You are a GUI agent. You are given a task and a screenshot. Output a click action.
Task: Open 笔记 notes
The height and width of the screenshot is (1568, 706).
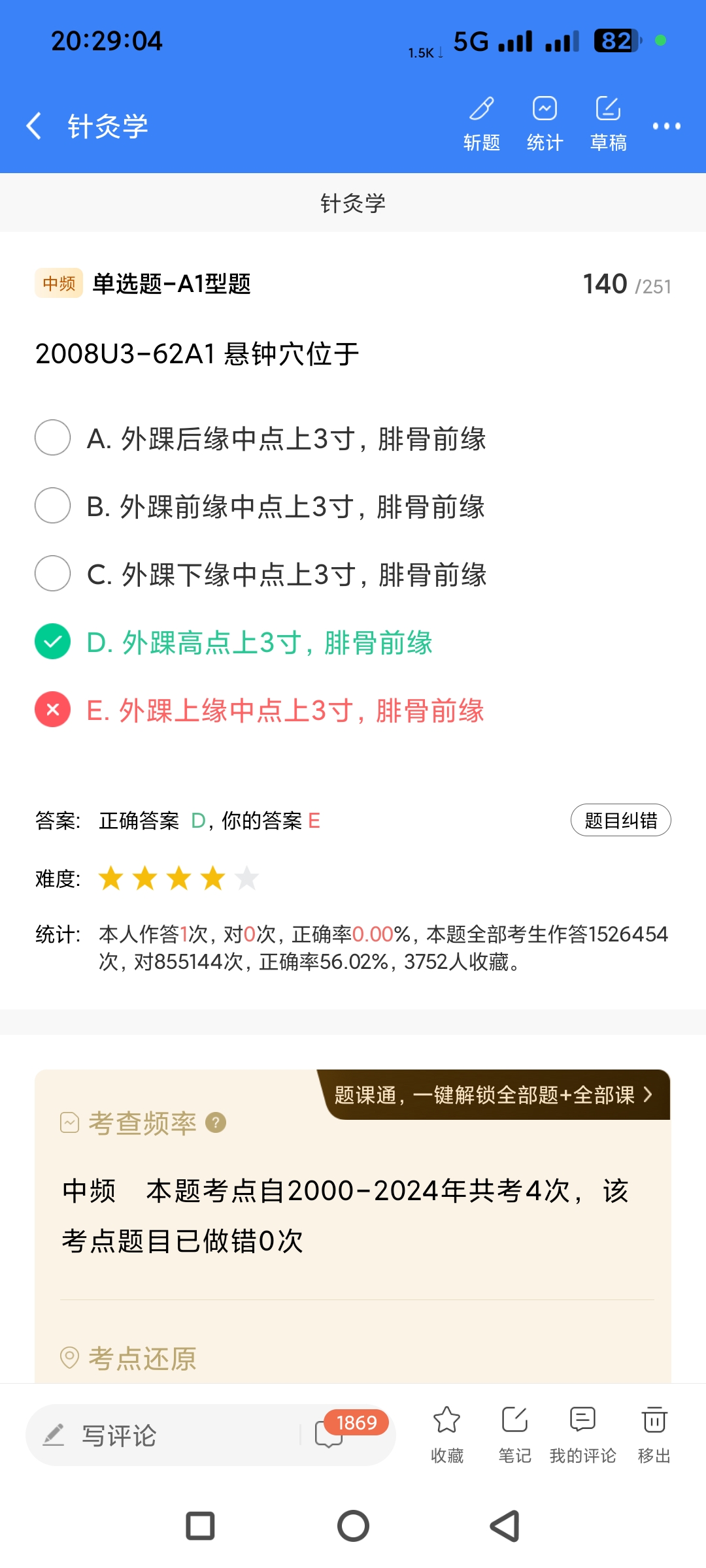[x=514, y=1434]
